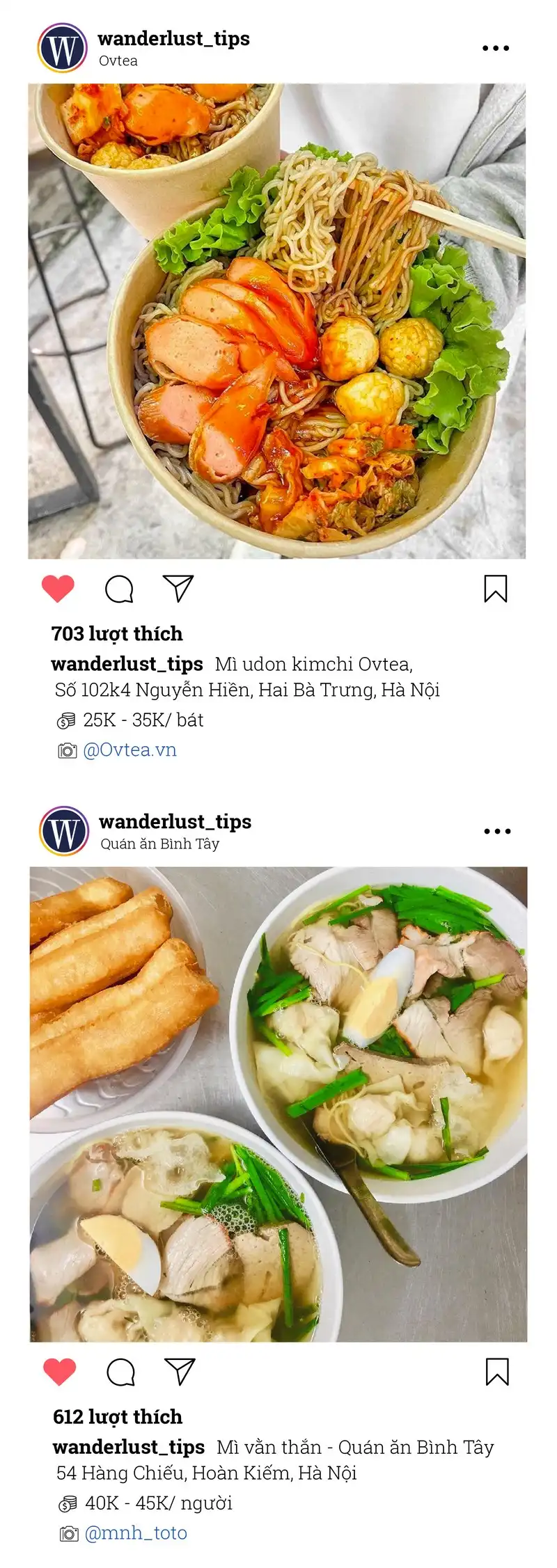This screenshot has height=1568, width=557.
Task: Click the wanderlust_tips avatar on the second post
Action: click(63, 830)
